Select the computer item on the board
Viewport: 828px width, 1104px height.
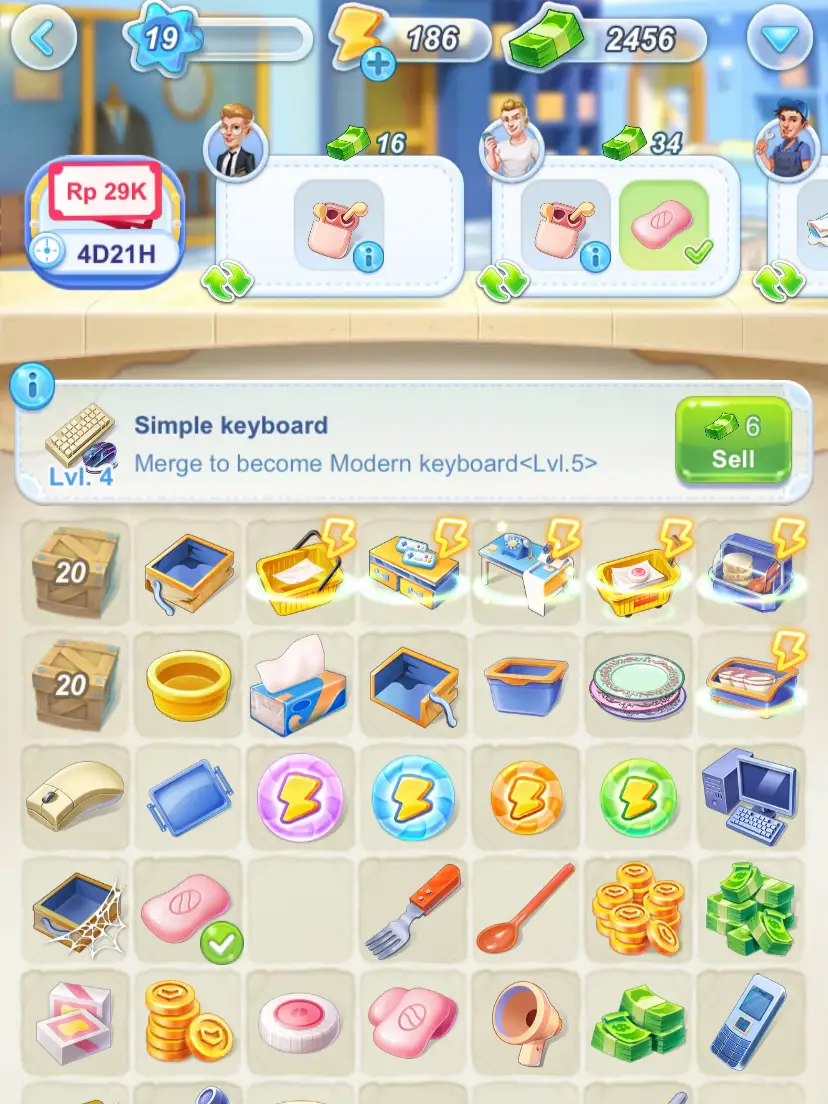(x=748, y=796)
